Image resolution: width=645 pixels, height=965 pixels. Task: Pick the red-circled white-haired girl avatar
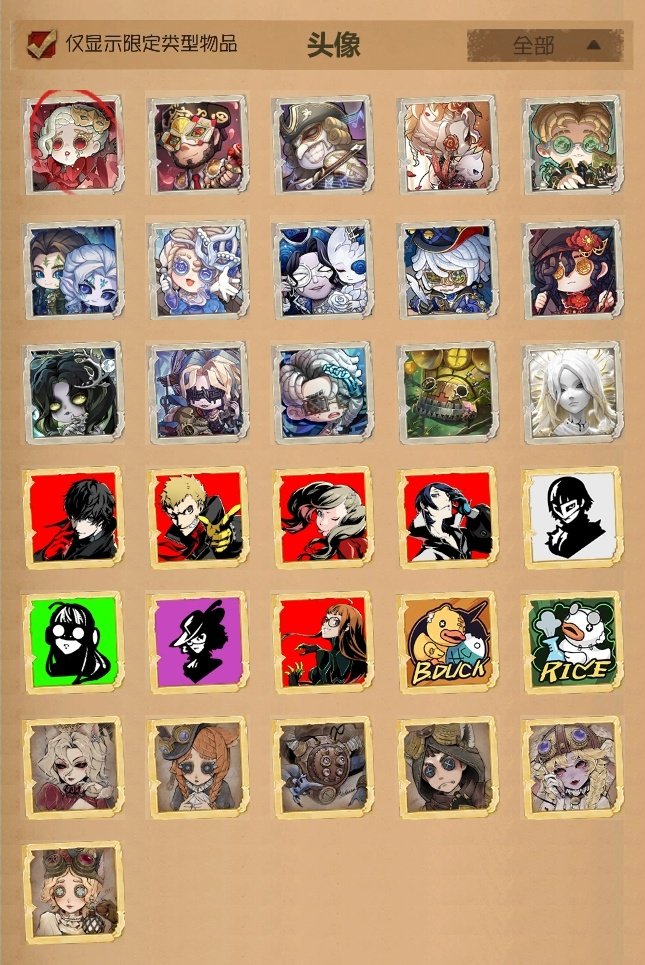[x=72, y=144]
